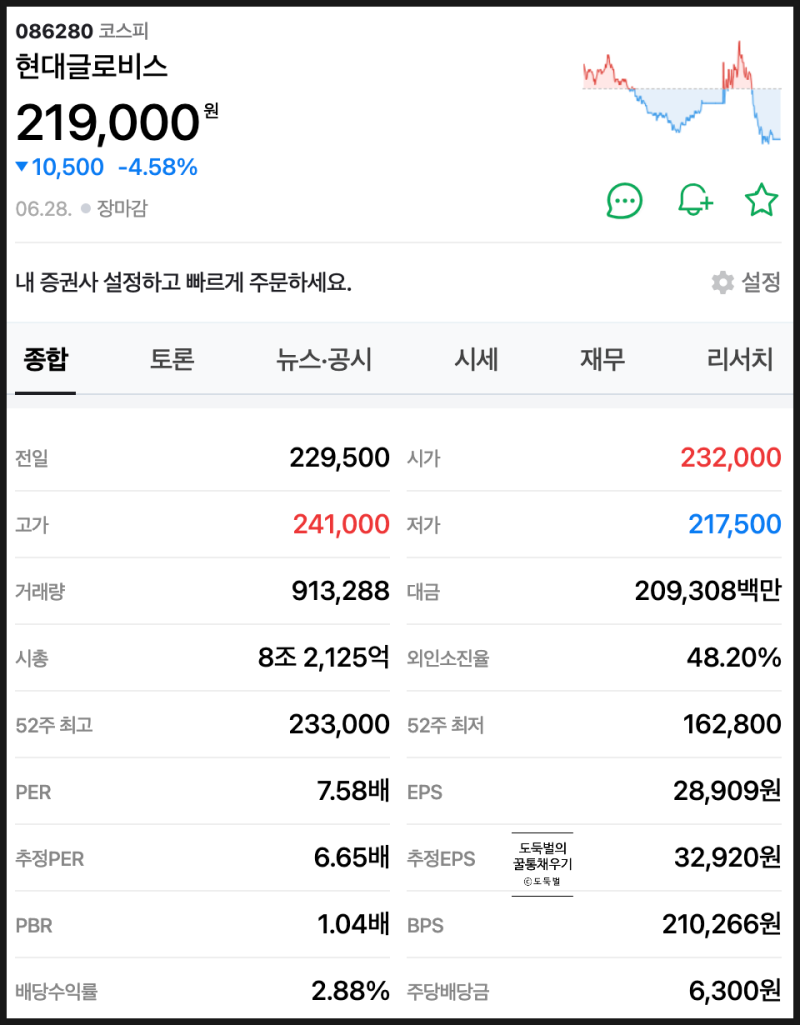Tap the star icon to favorite the stock

(760, 198)
